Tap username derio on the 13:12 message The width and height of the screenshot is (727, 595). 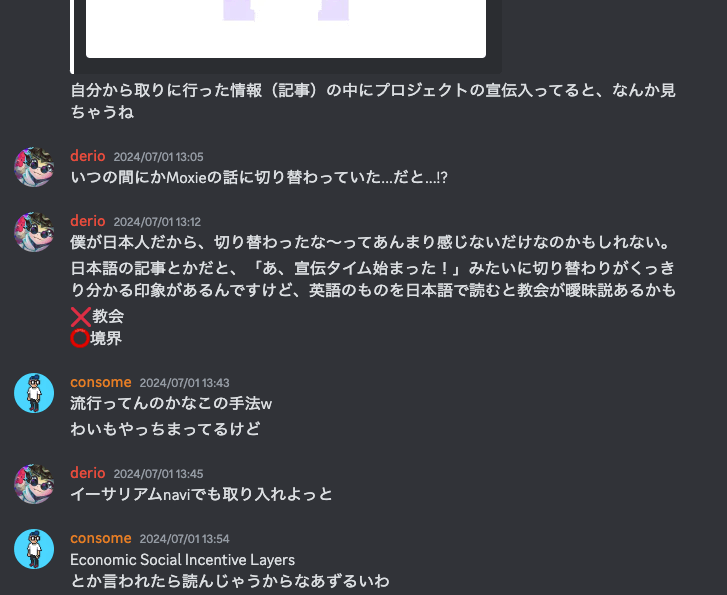87,221
